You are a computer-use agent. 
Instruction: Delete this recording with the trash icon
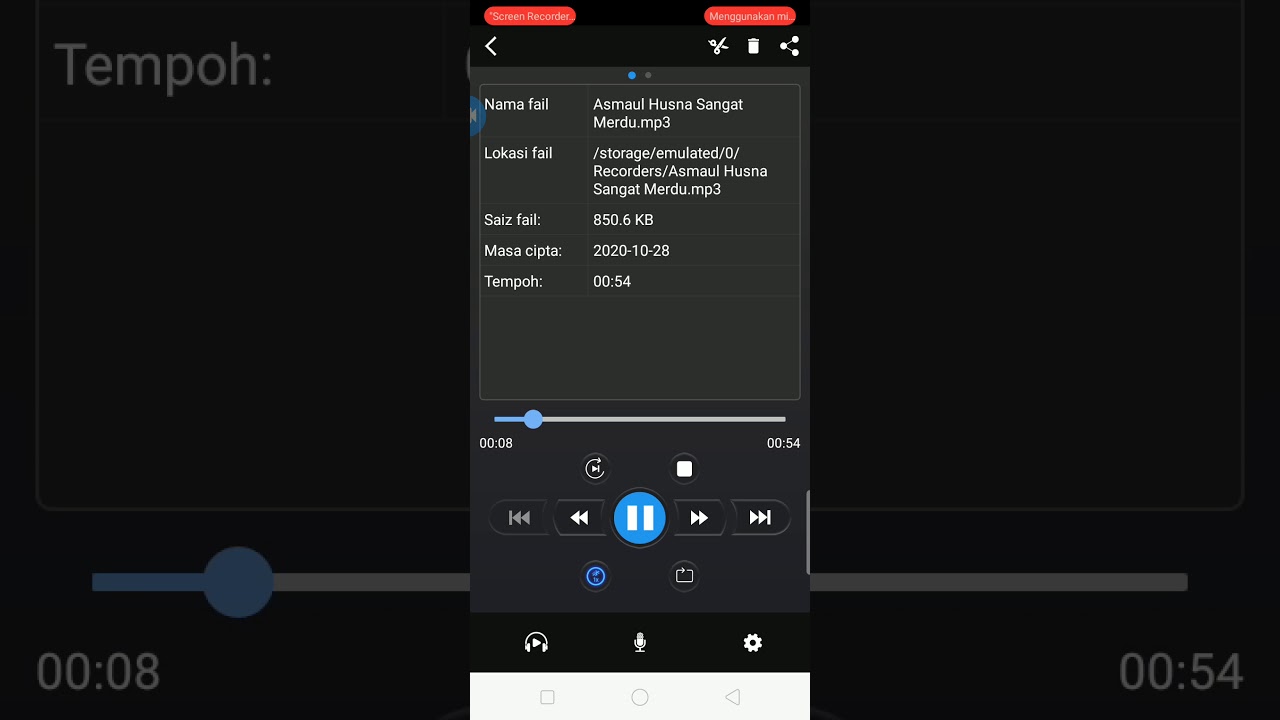tap(753, 46)
